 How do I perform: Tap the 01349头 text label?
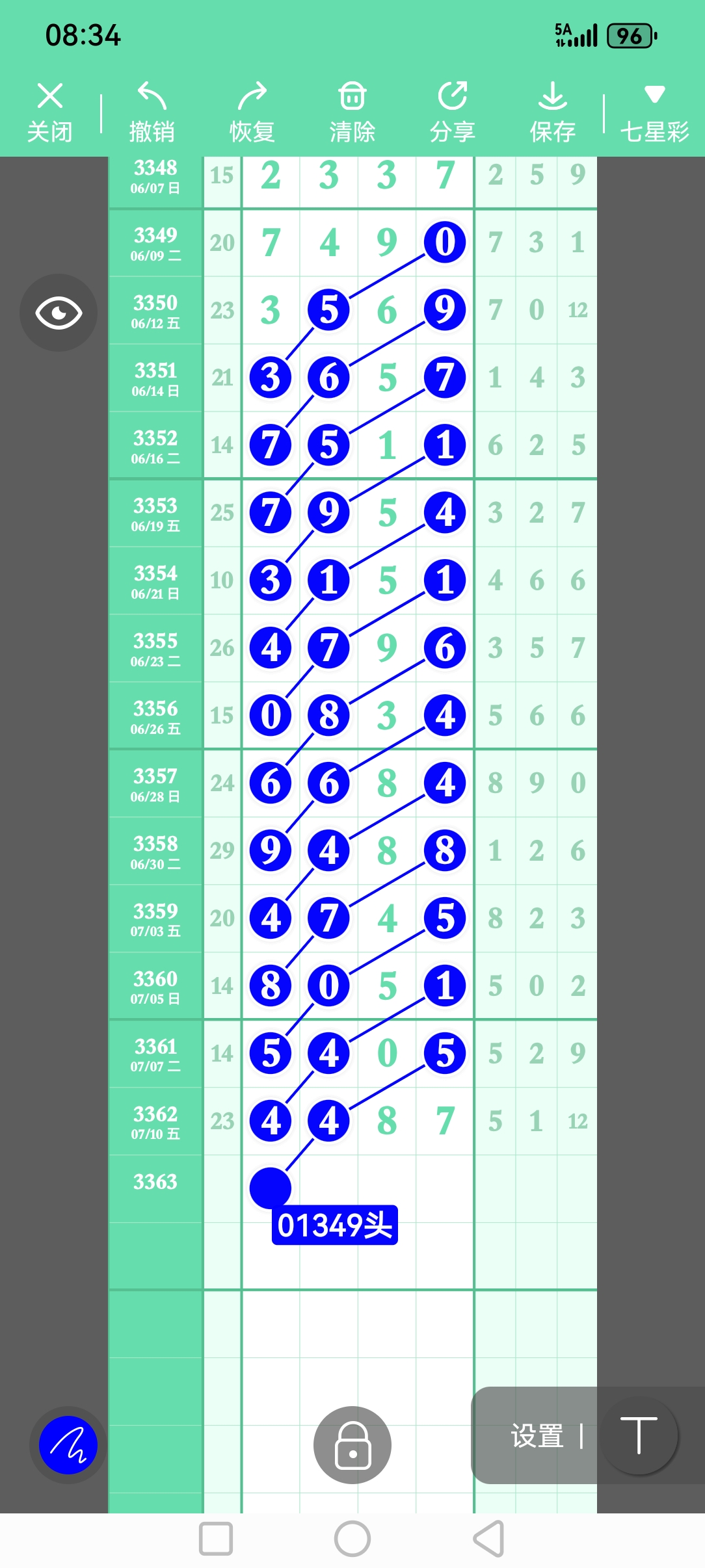(334, 1225)
